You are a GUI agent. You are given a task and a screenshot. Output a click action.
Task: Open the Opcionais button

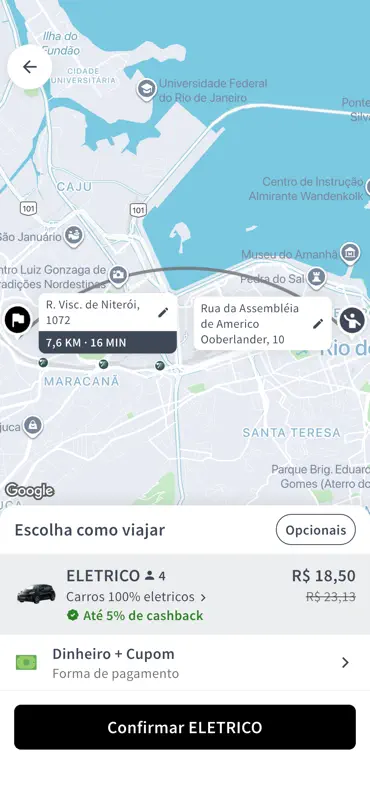[315, 530]
